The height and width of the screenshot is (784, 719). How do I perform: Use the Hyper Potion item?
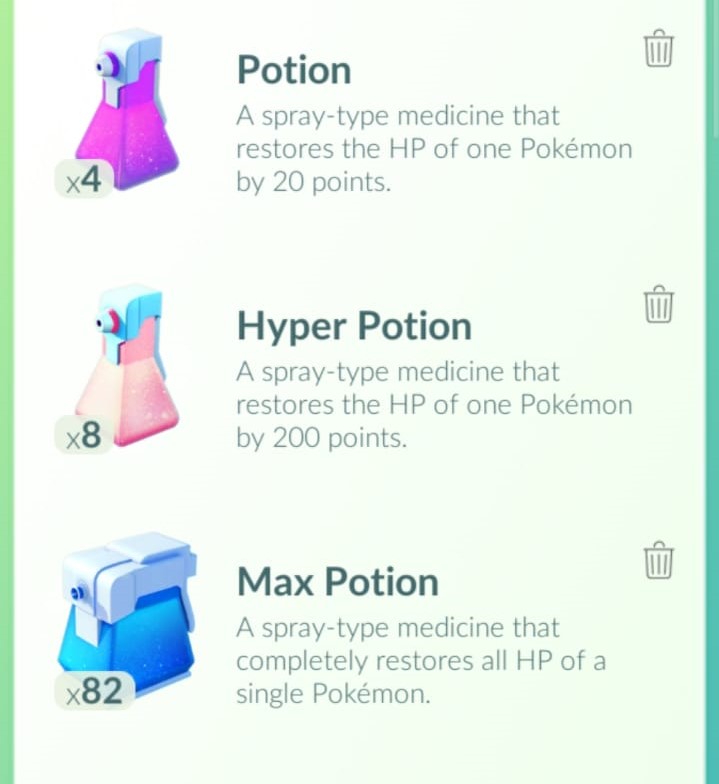(127, 364)
